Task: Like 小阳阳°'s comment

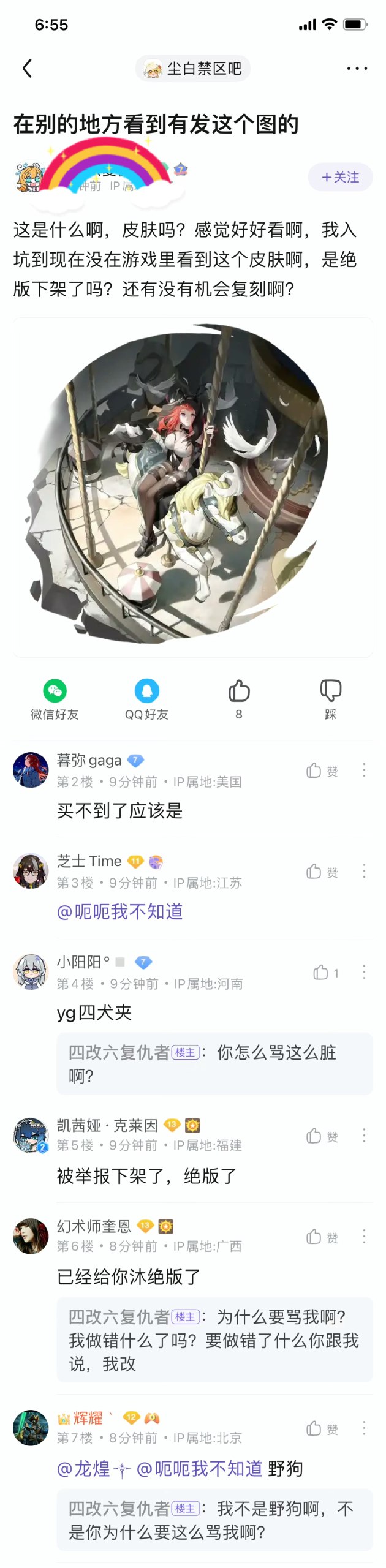Action: coord(325,973)
